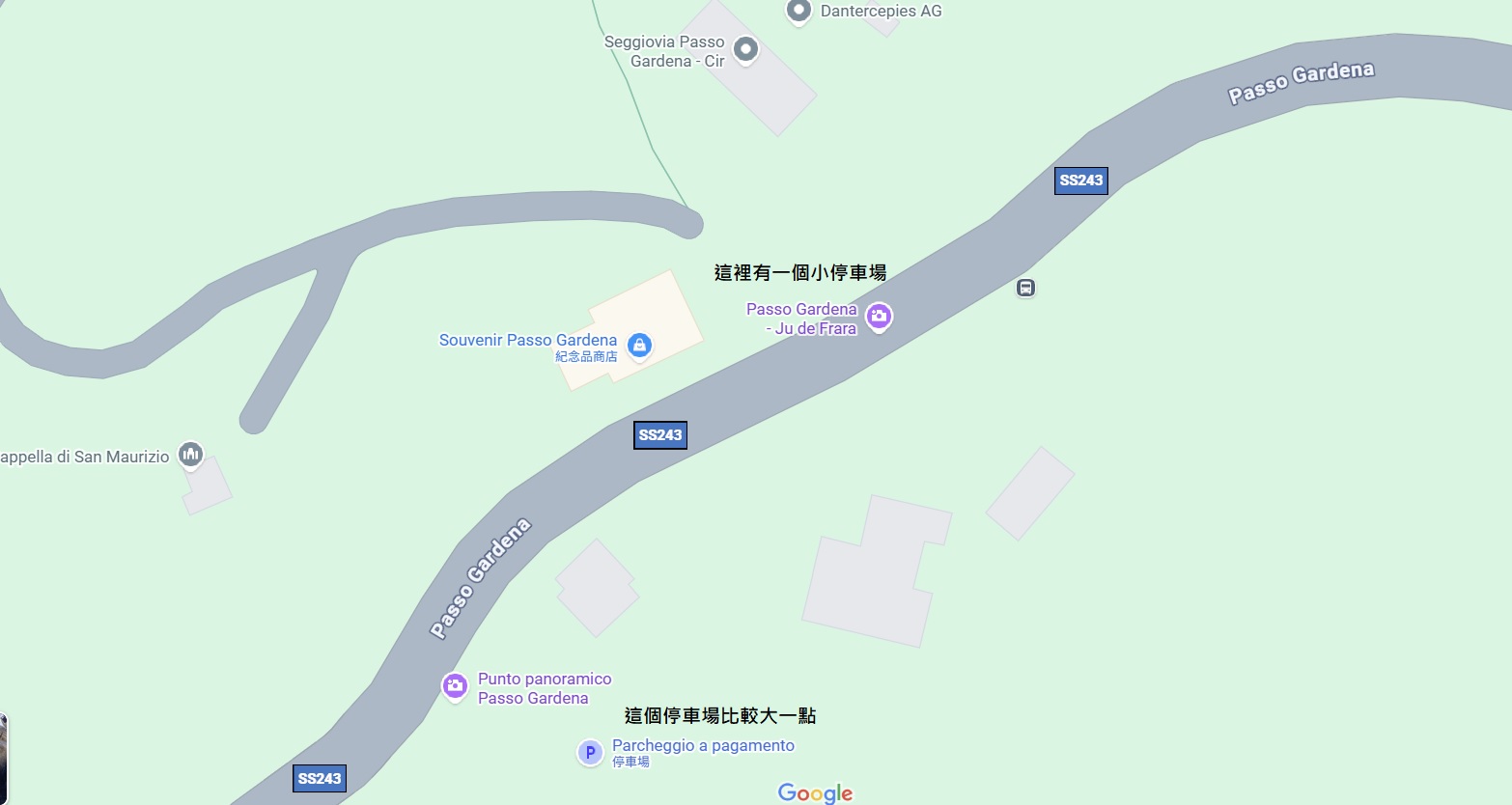This screenshot has height=805, width=1512.
Task: Open the Parcheggio a pagamento parking pin
Action: tap(590, 752)
